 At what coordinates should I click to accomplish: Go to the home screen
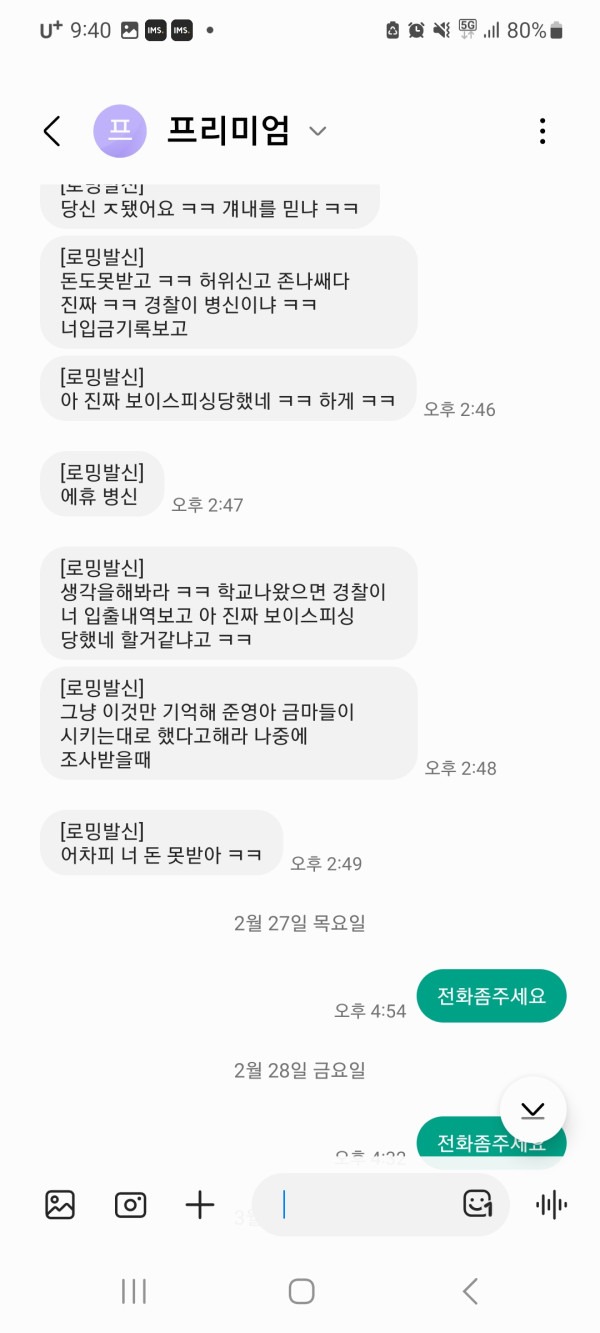pos(301,1291)
